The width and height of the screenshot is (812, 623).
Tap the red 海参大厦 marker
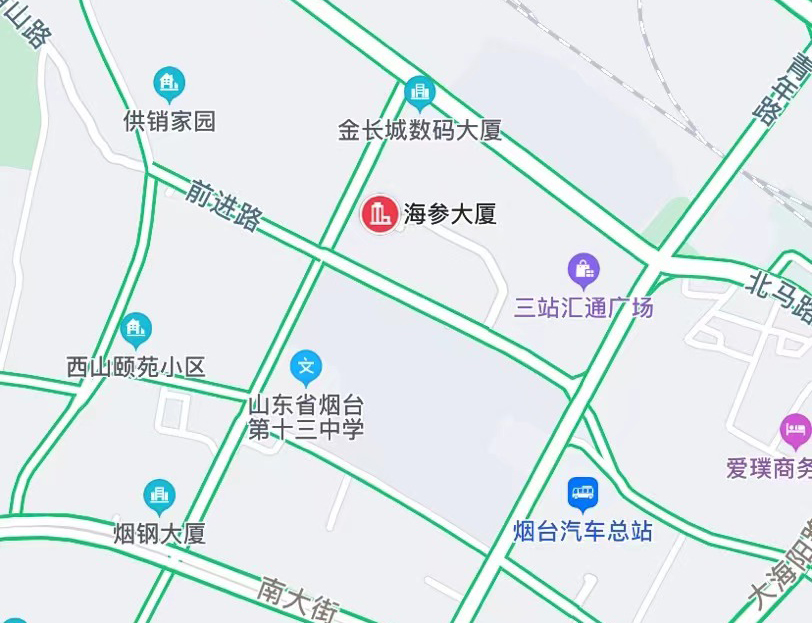(379, 214)
